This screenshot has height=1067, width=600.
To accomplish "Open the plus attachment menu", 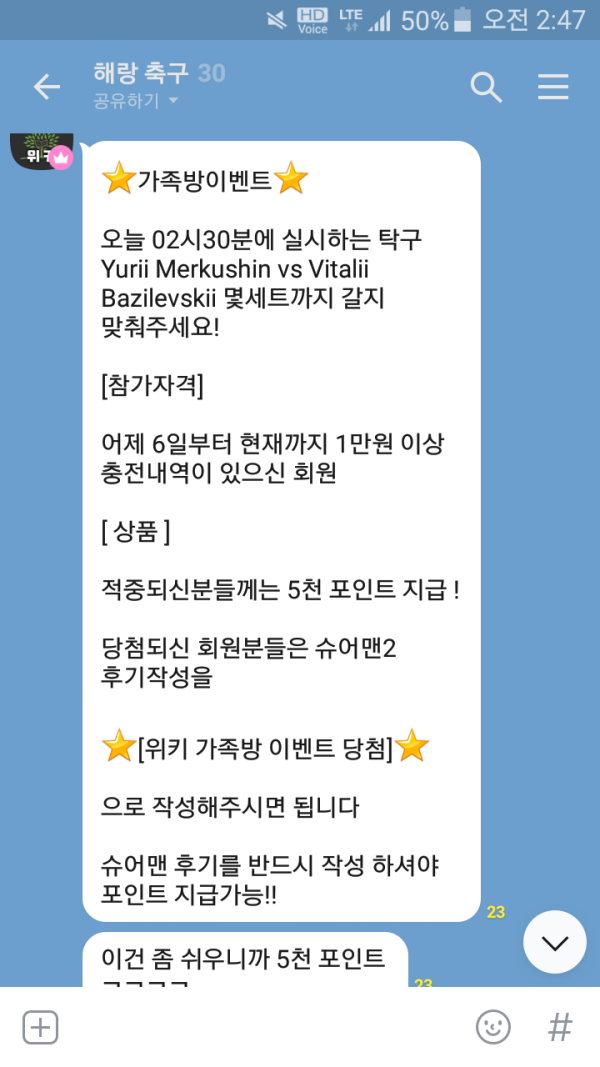I will pyautogui.click(x=40, y=1027).
